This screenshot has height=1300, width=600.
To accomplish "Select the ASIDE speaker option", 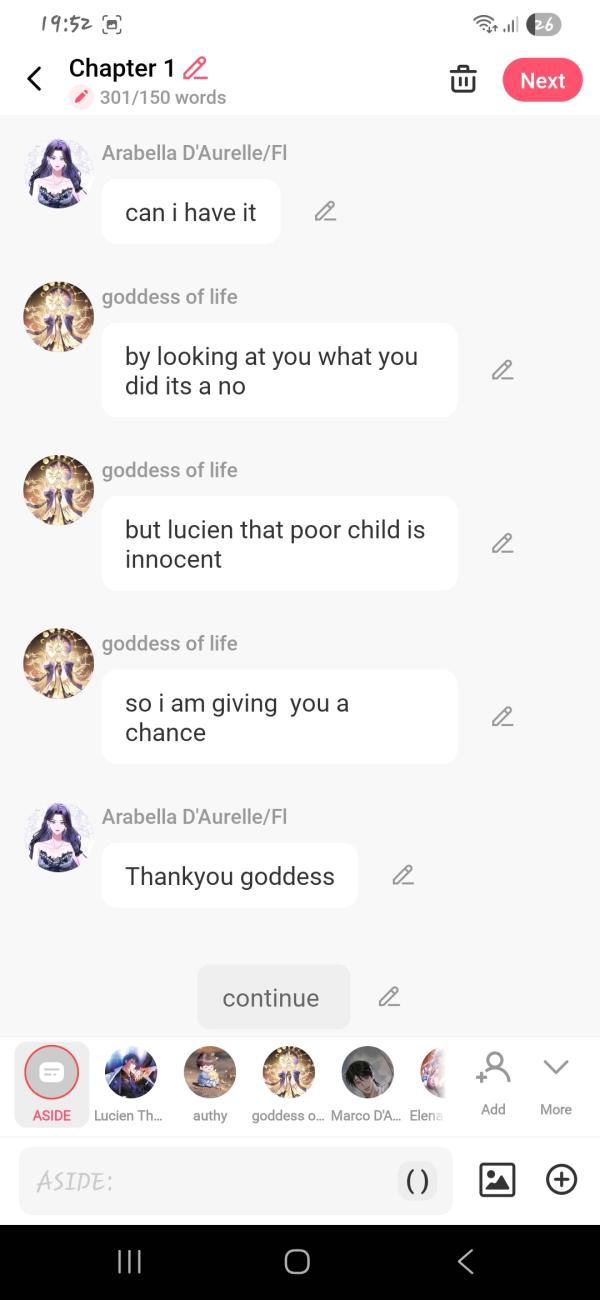I will (52, 1084).
